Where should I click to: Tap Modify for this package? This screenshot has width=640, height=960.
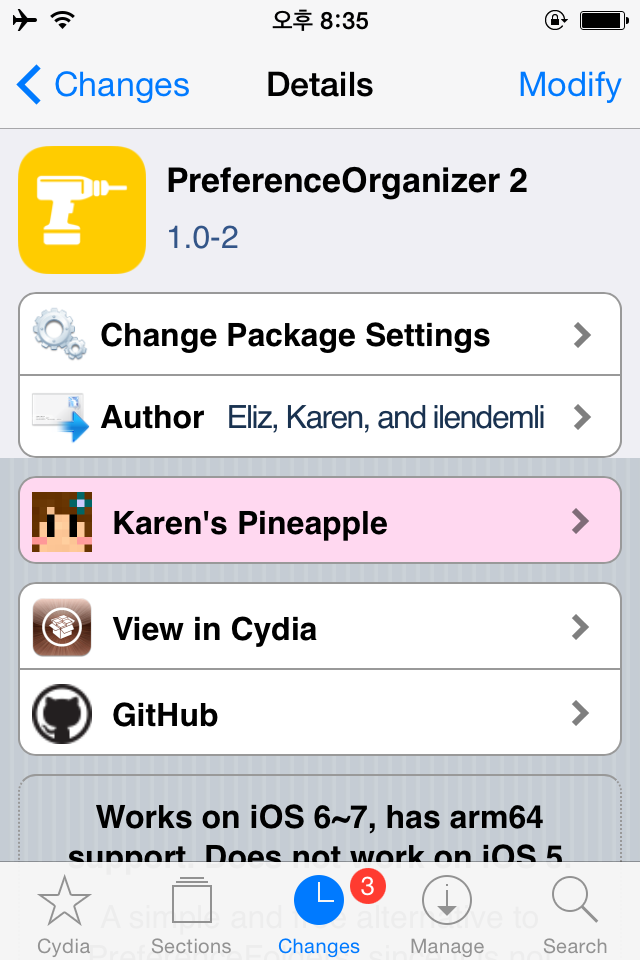click(570, 84)
